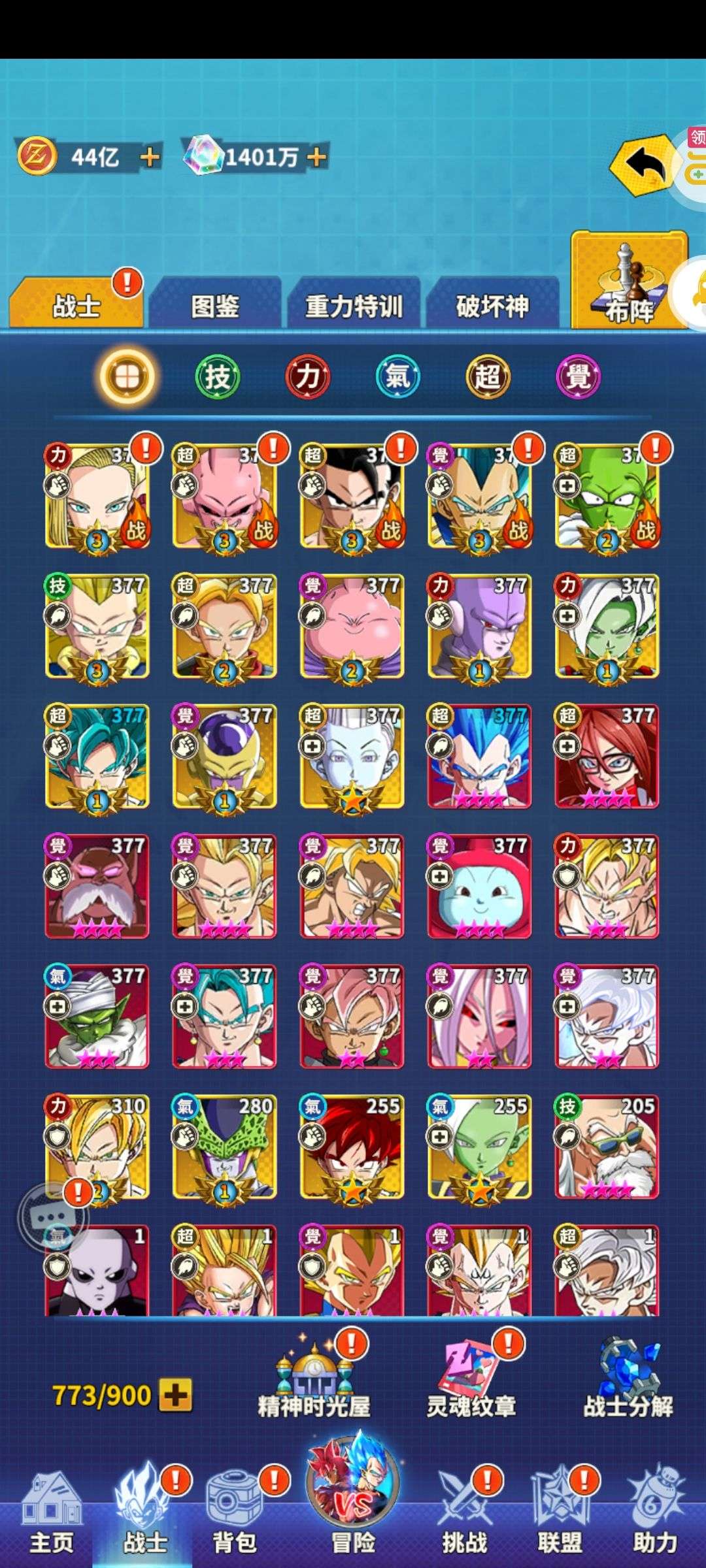Go to 主页 in bottom navigation
The height and width of the screenshot is (1568, 706).
[x=51, y=1516]
